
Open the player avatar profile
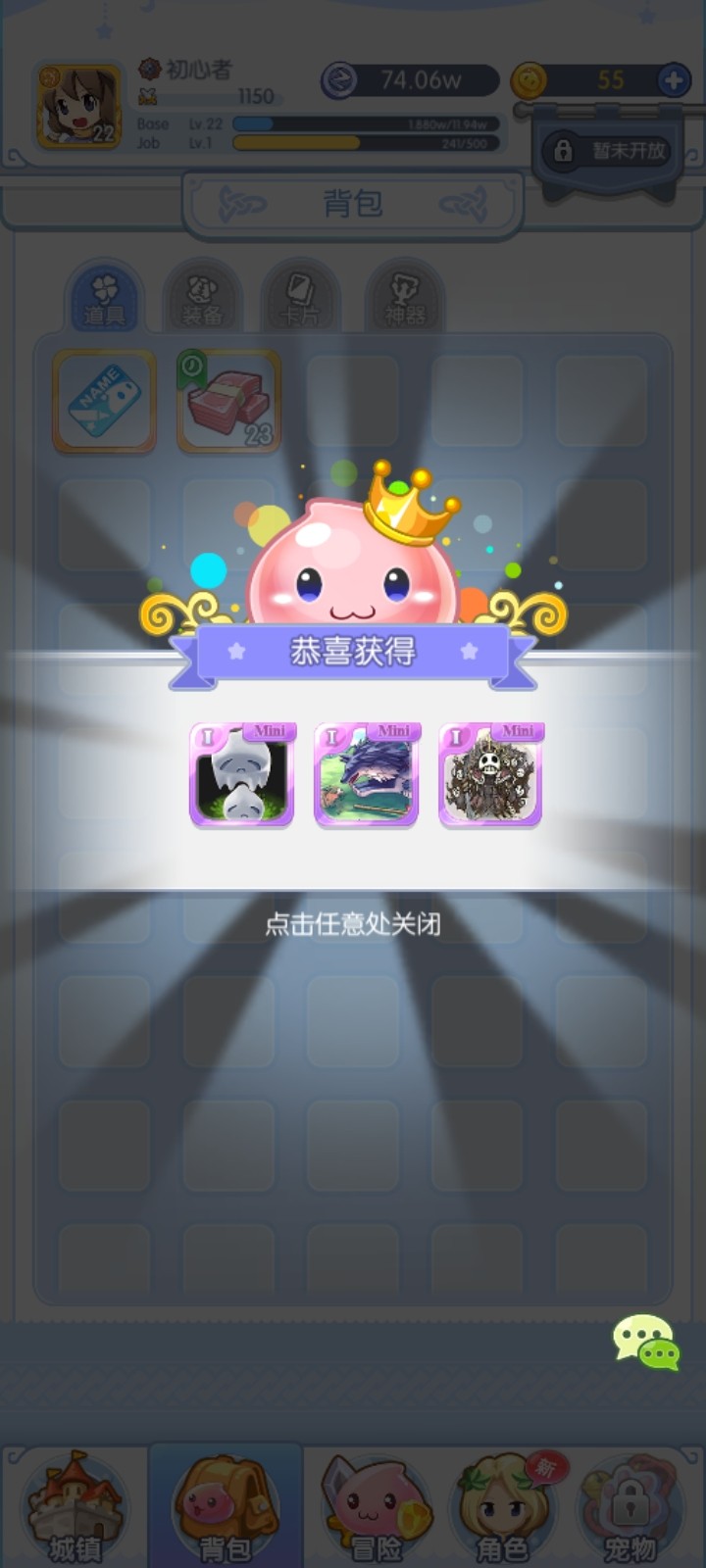point(78,108)
